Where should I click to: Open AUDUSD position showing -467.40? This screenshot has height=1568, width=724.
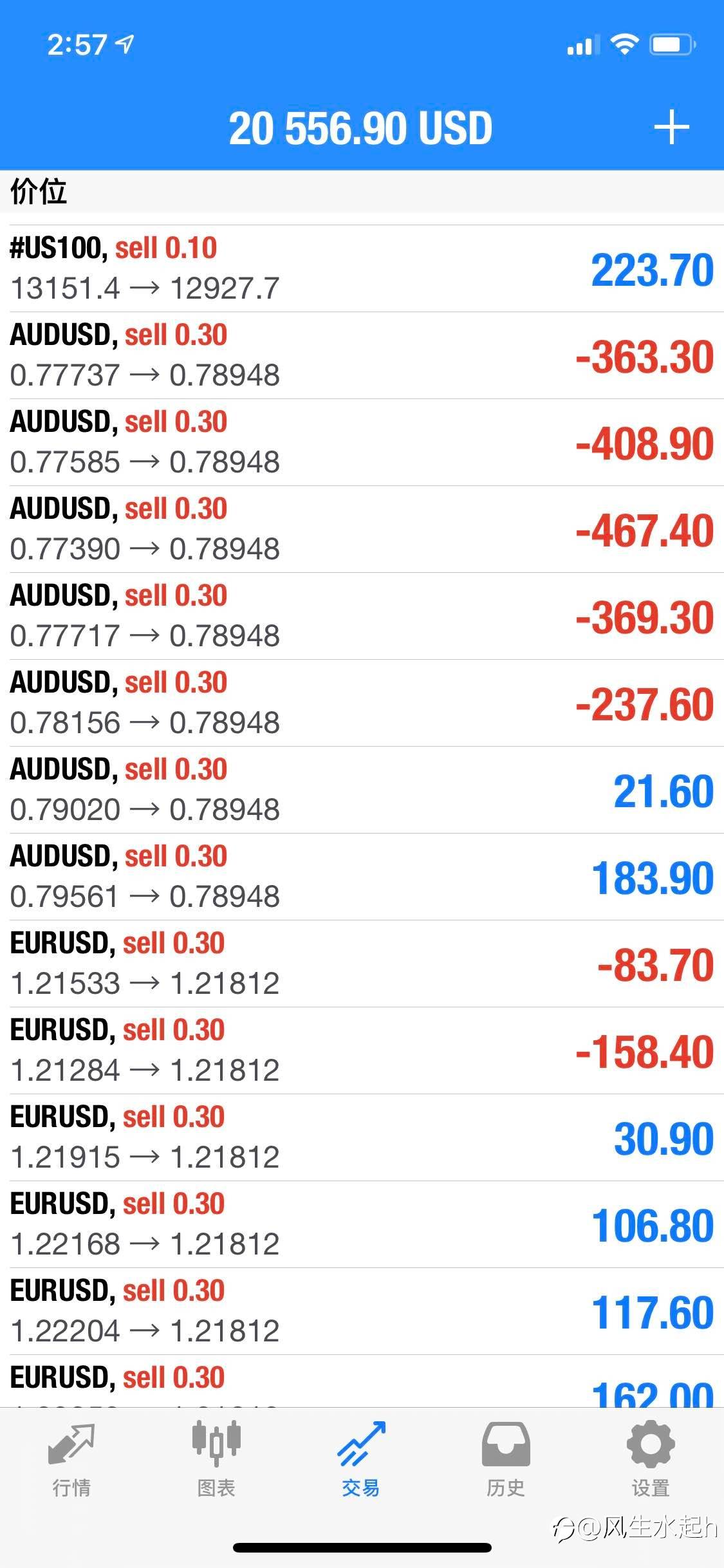coord(362,529)
